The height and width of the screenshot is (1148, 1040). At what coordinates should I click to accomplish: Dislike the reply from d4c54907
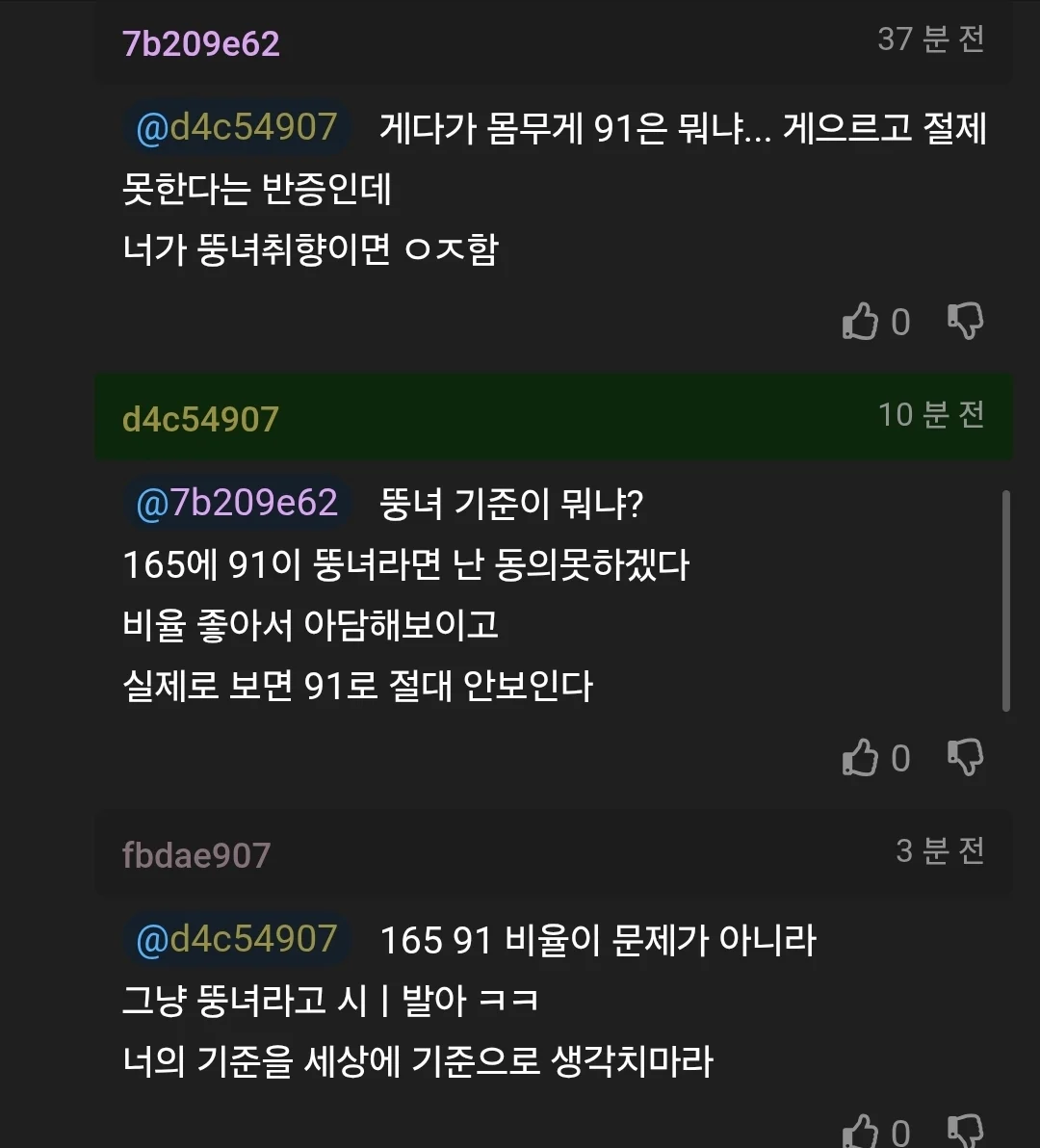click(x=965, y=758)
